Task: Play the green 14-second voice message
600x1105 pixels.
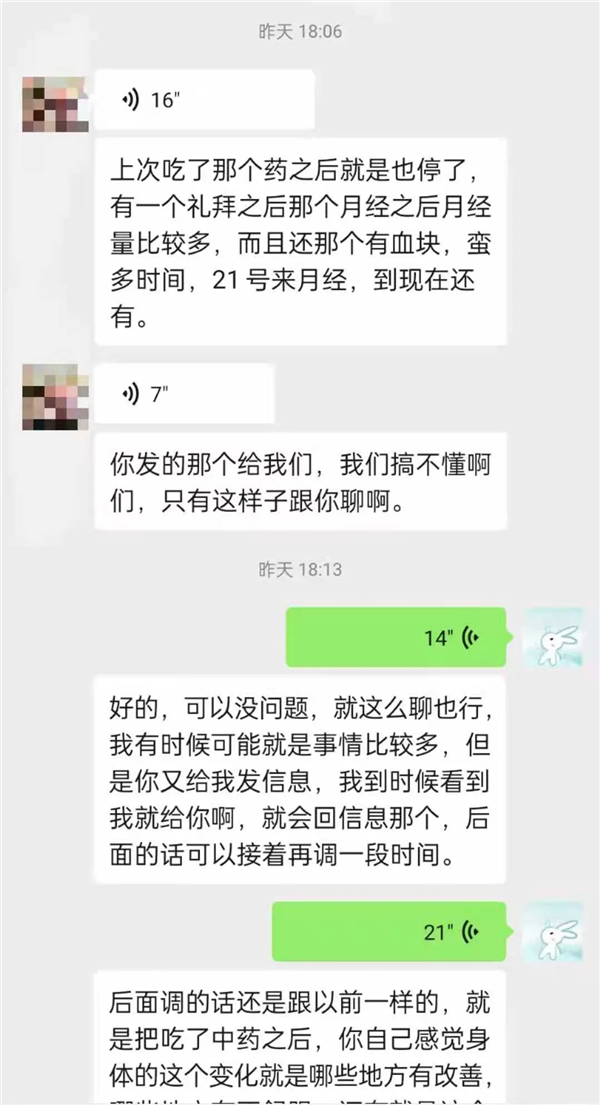Action: [x=402, y=637]
